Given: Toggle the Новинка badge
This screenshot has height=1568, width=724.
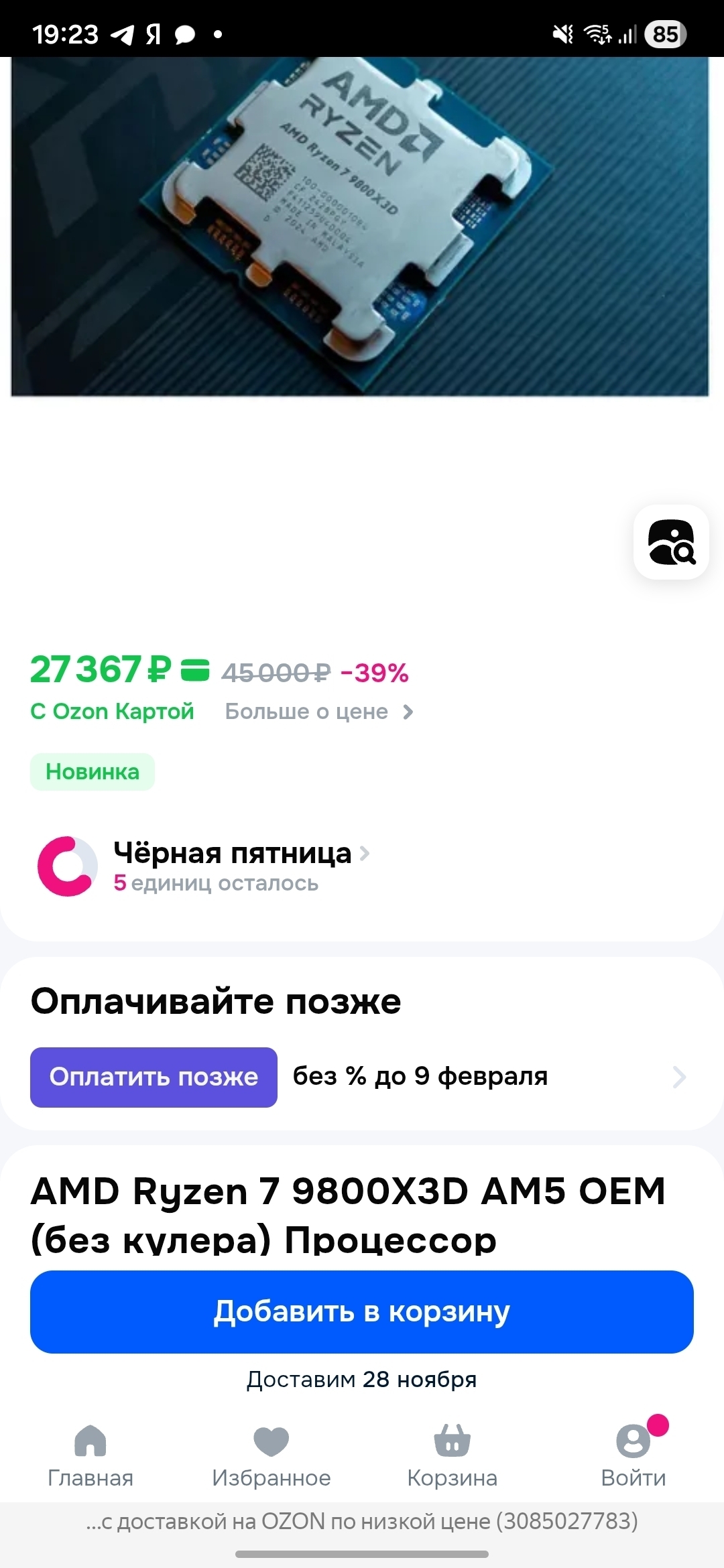Looking at the screenshot, I should tap(93, 771).
